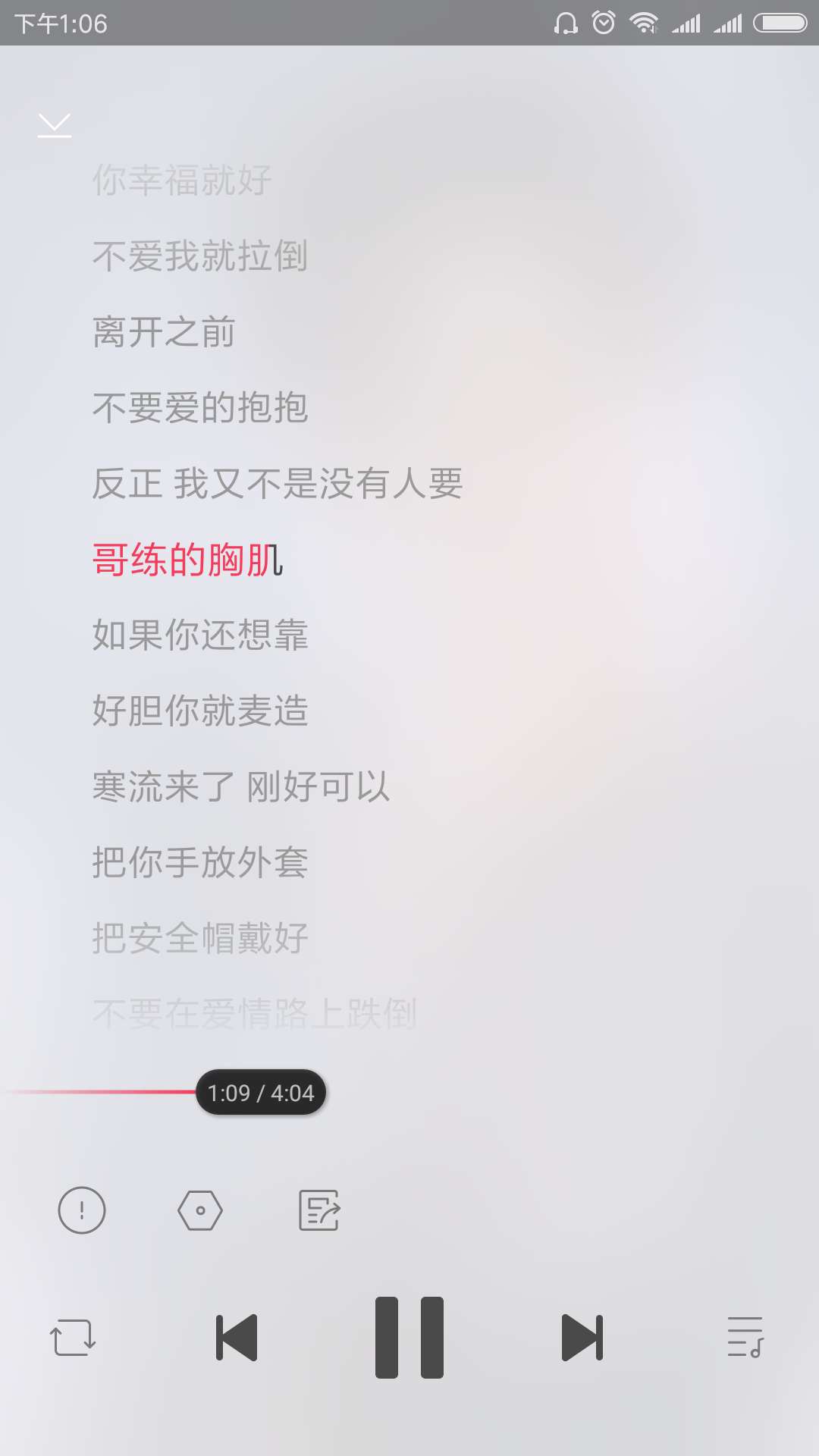Click the share lyrics icon
The height and width of the screenshot is (1456, 819).
coord(320,1210)
